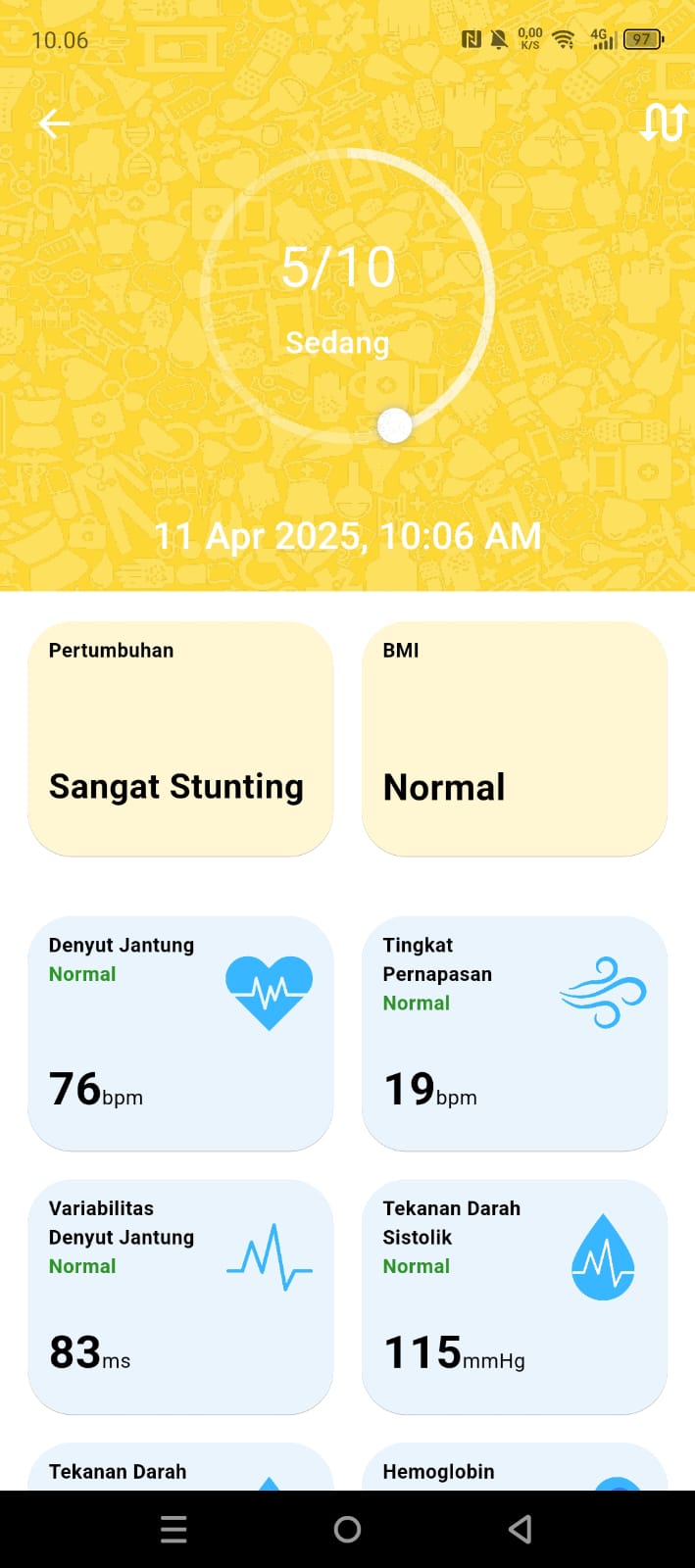
Task: View Denyut Jantung details
Action: [180, 1033]
